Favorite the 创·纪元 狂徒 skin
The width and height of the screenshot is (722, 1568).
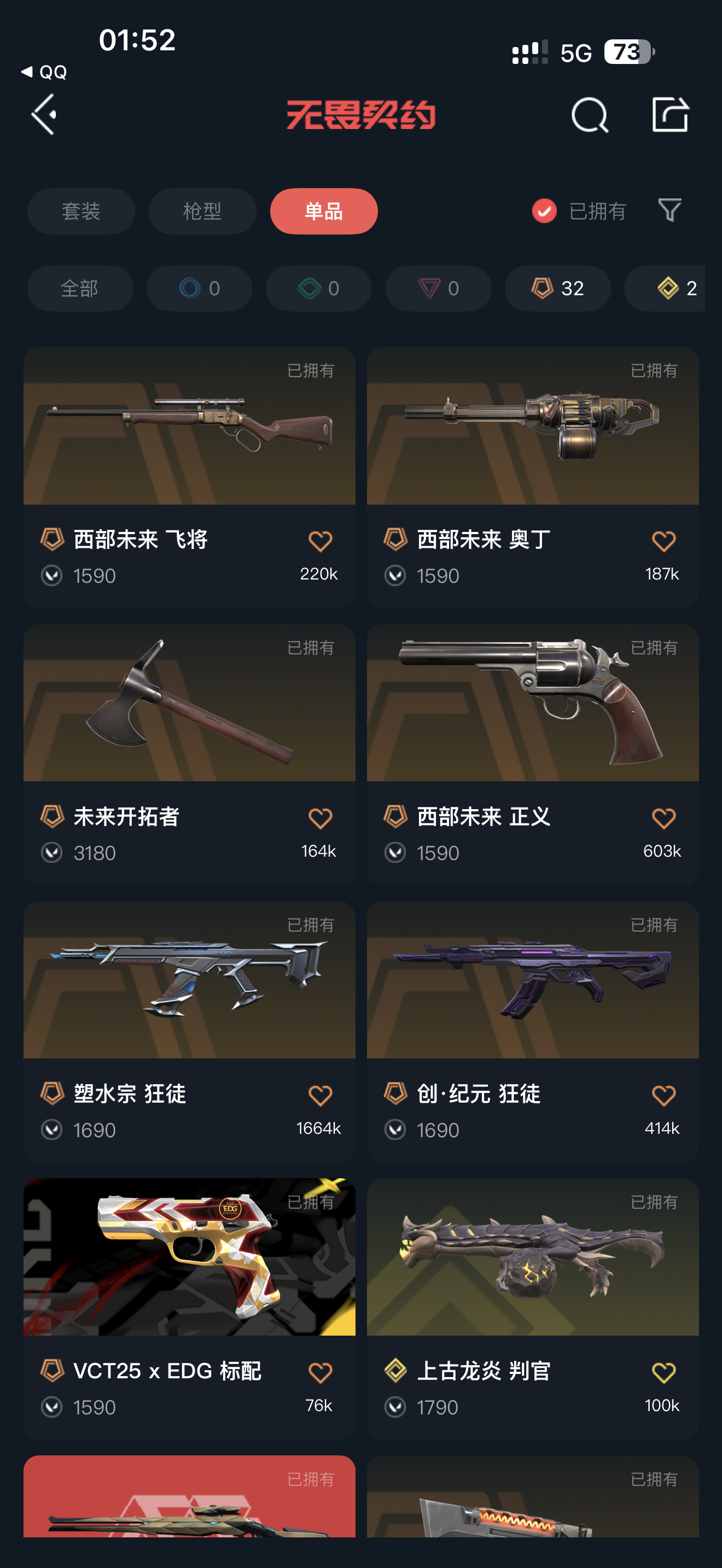663,1096
